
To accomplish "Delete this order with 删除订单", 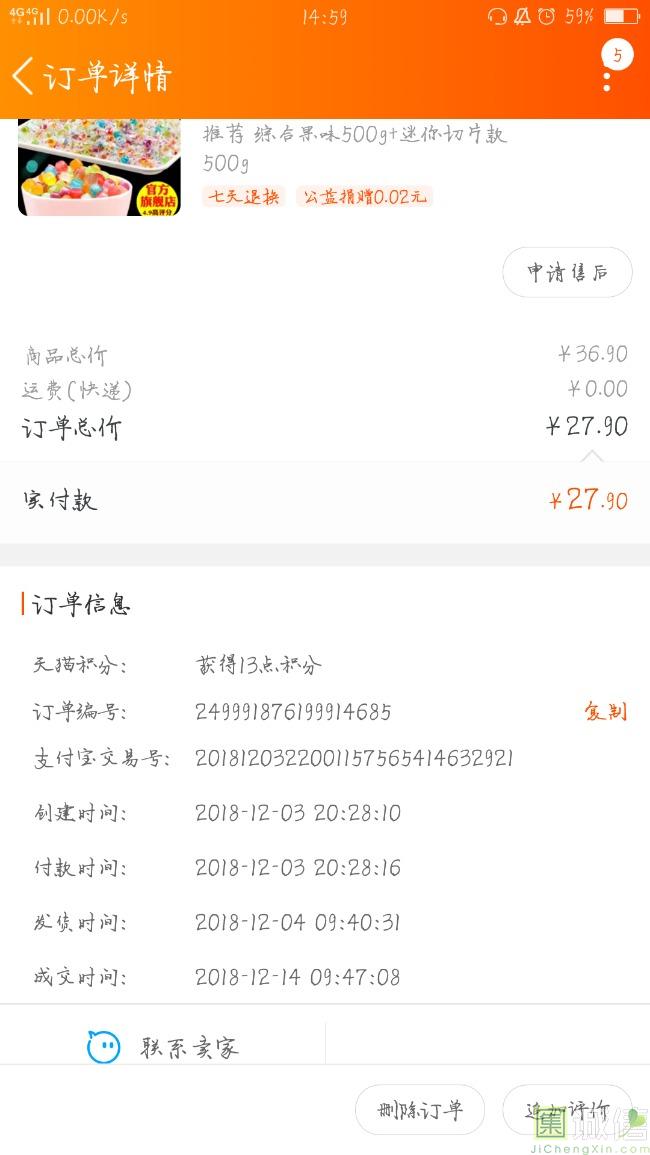I will (x=420, y=1110).
